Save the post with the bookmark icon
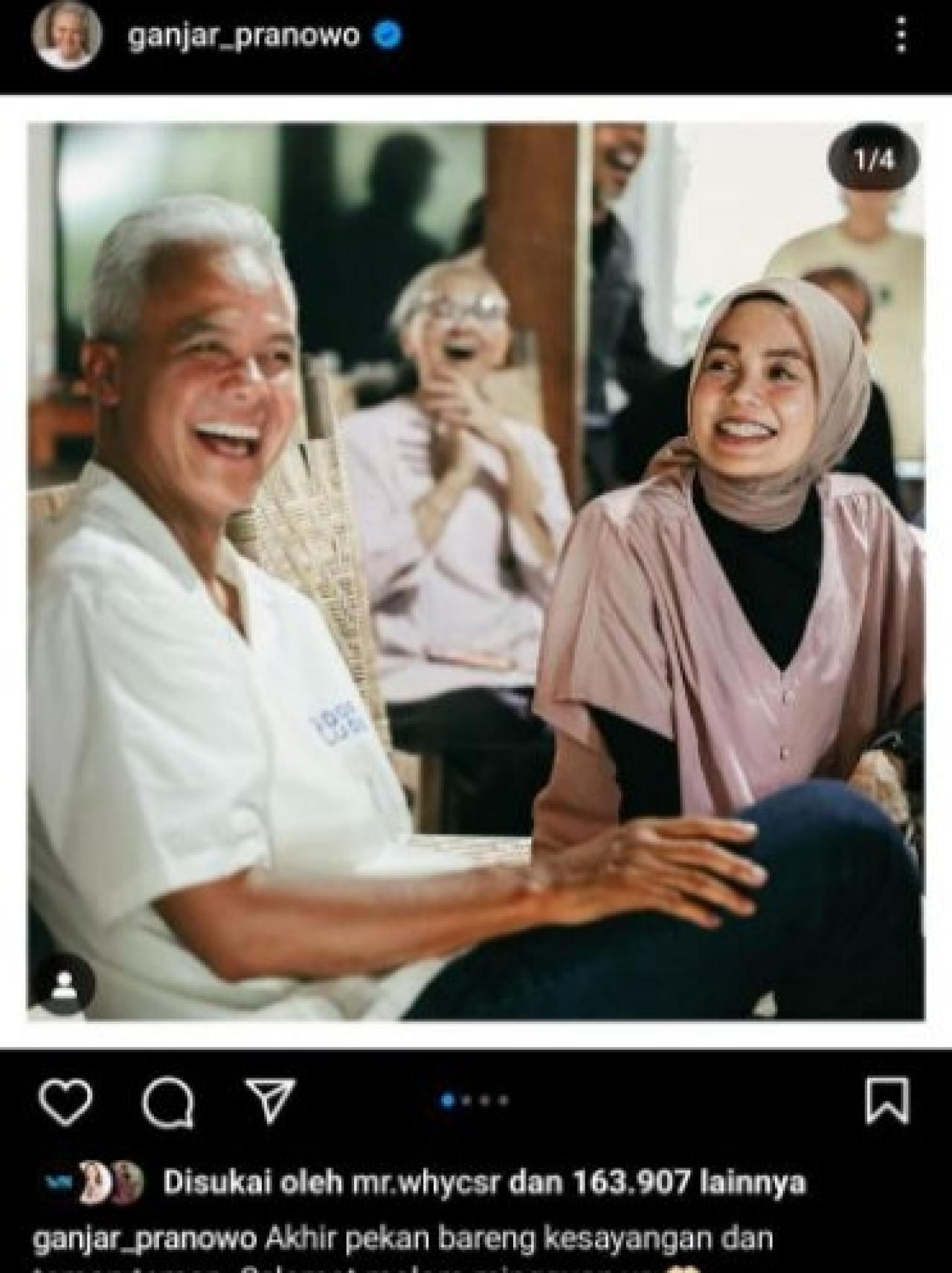The height and width of the screenshot is (1273, 952). (x=887, y=1101)
